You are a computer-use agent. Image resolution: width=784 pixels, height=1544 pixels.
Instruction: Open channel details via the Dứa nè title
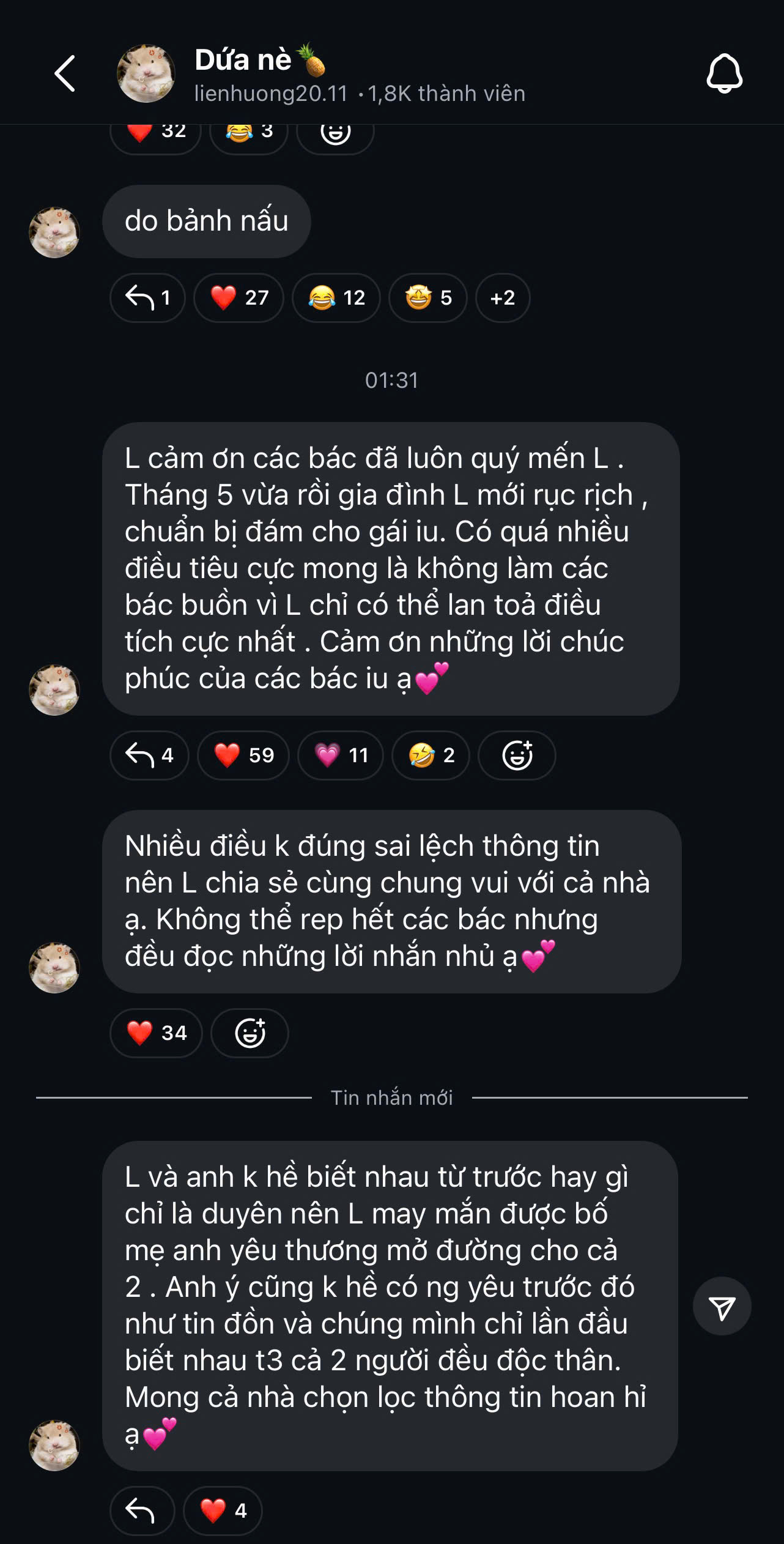pos(245,60)
